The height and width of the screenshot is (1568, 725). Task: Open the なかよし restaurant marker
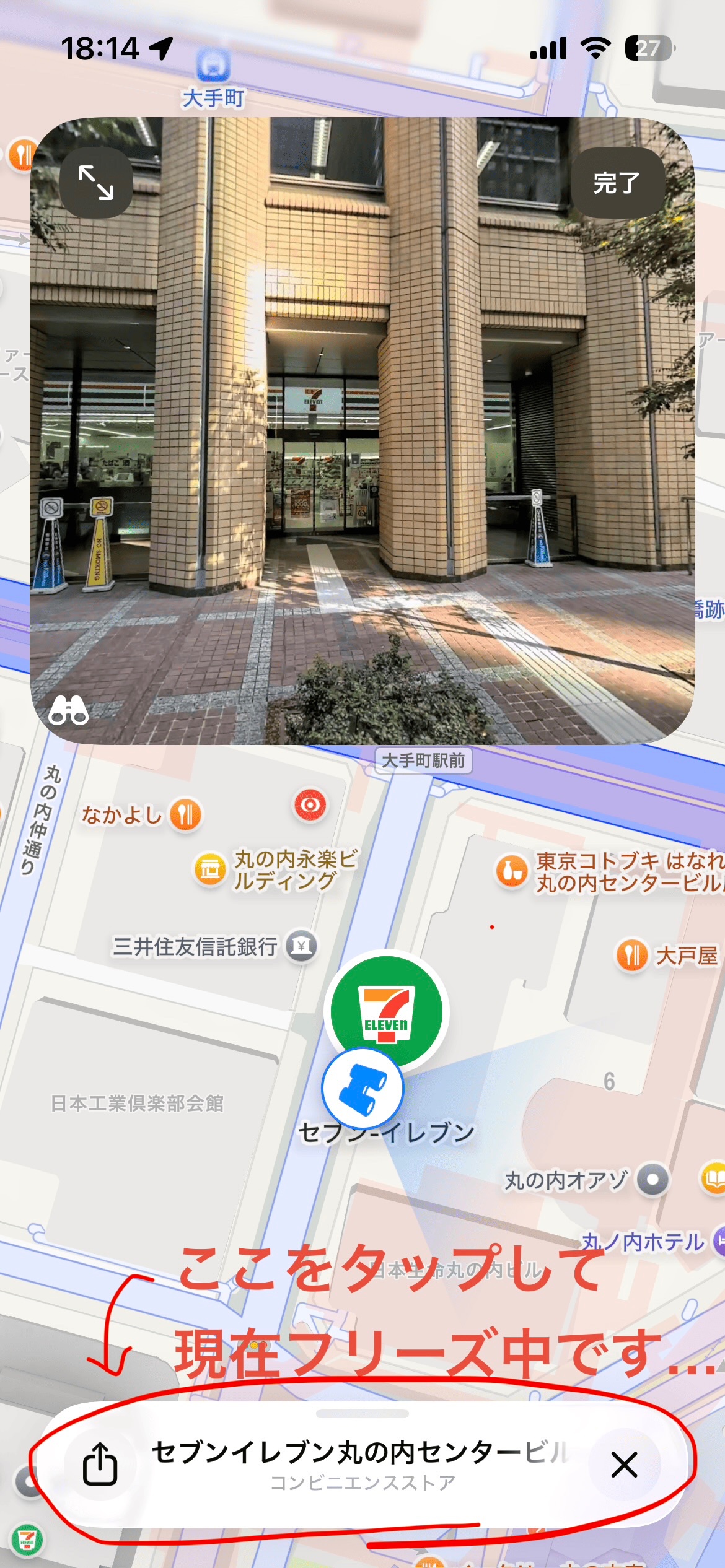coord(185,814)
